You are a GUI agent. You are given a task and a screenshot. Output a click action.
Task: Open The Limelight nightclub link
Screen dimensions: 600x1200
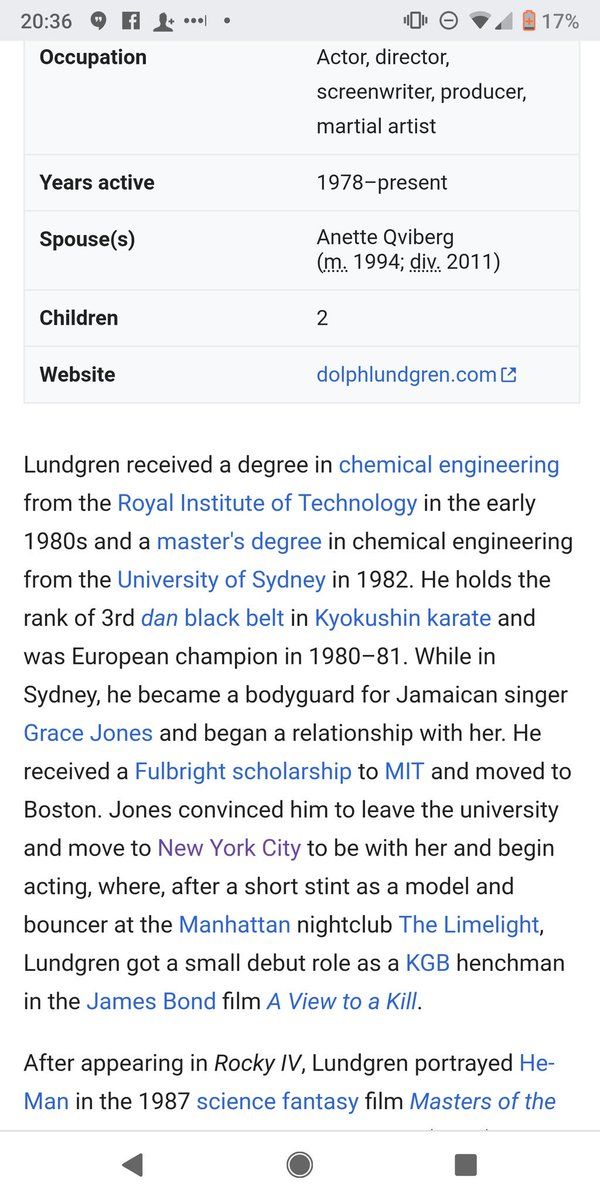(x=469, y=925)
